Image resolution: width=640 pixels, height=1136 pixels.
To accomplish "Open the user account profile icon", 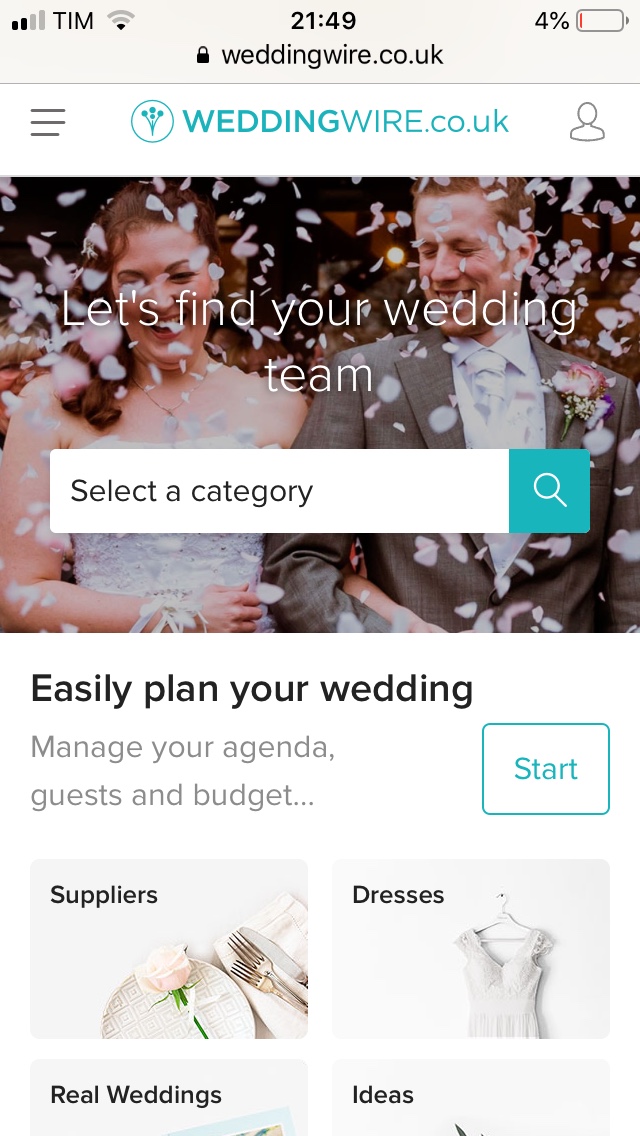I will (587, 122).
